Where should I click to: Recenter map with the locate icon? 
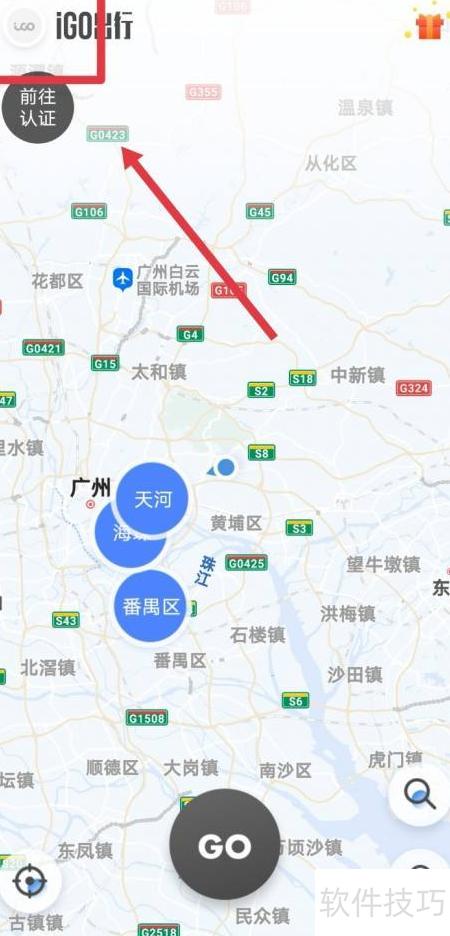tap(30, 882)
